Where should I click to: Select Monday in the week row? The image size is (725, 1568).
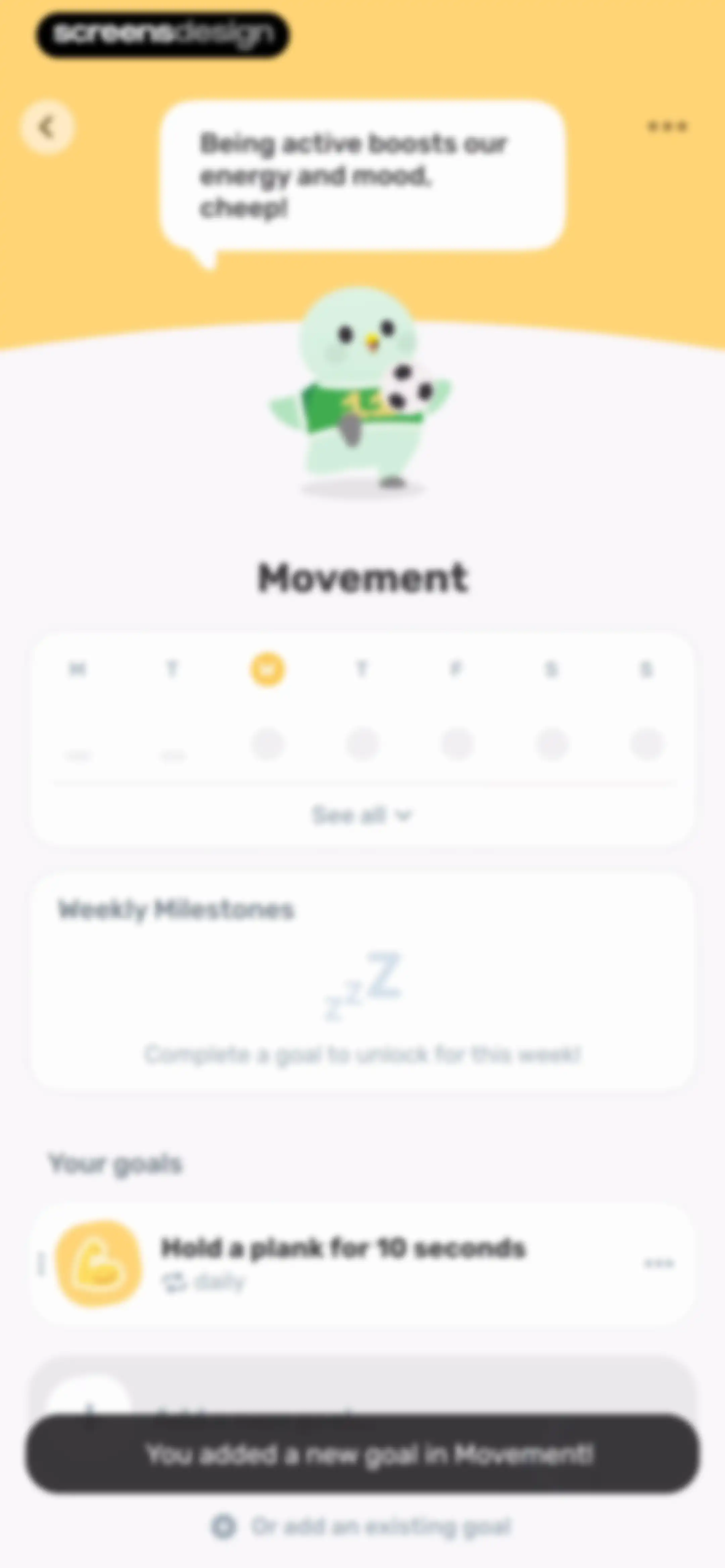tap(78, 670)
